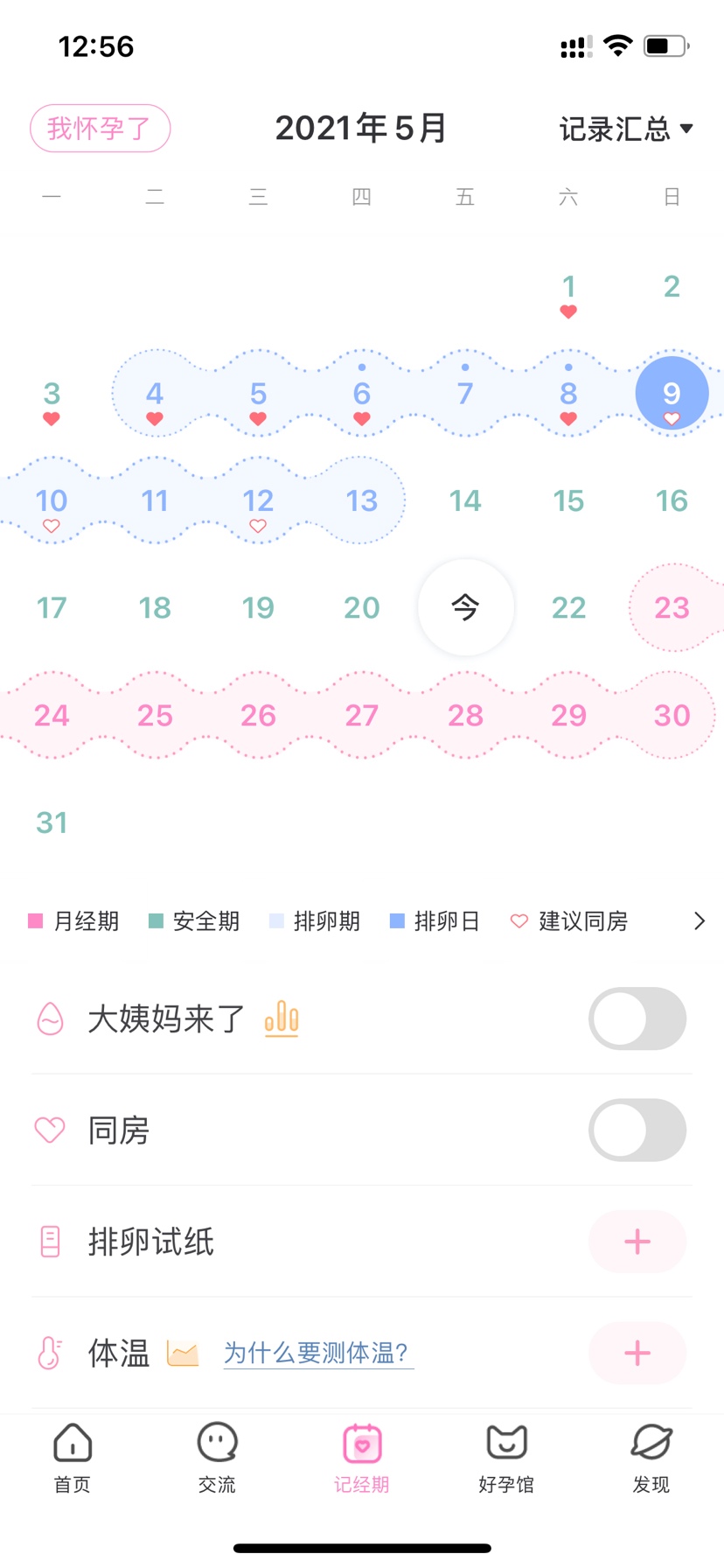The width and height of the screenshot is (724, 1568).
Task: Expand the legend with the arrow
Action: (x=699, y=920)
